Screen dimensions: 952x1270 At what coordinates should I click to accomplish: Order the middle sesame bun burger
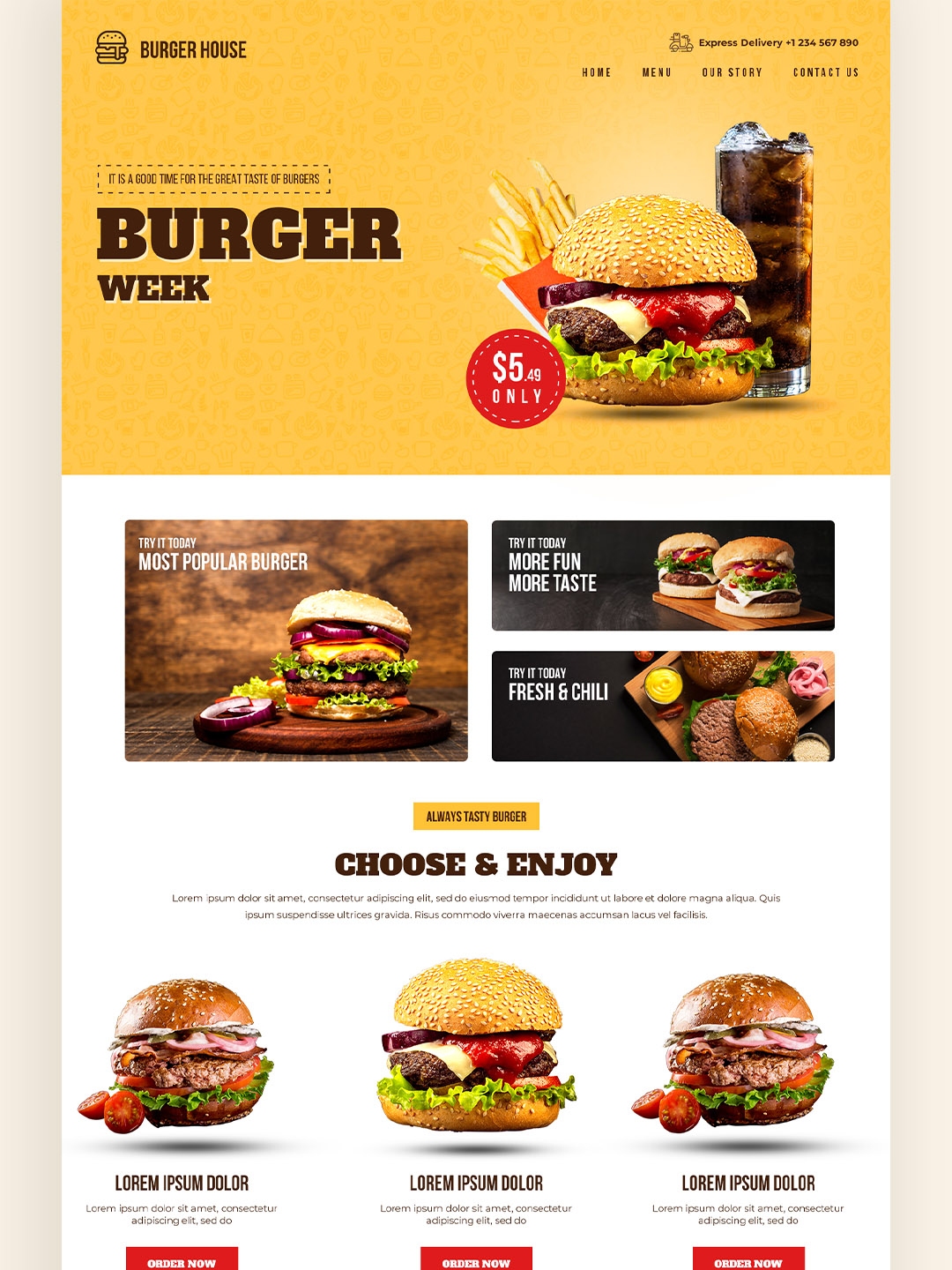click(476, 1260)
